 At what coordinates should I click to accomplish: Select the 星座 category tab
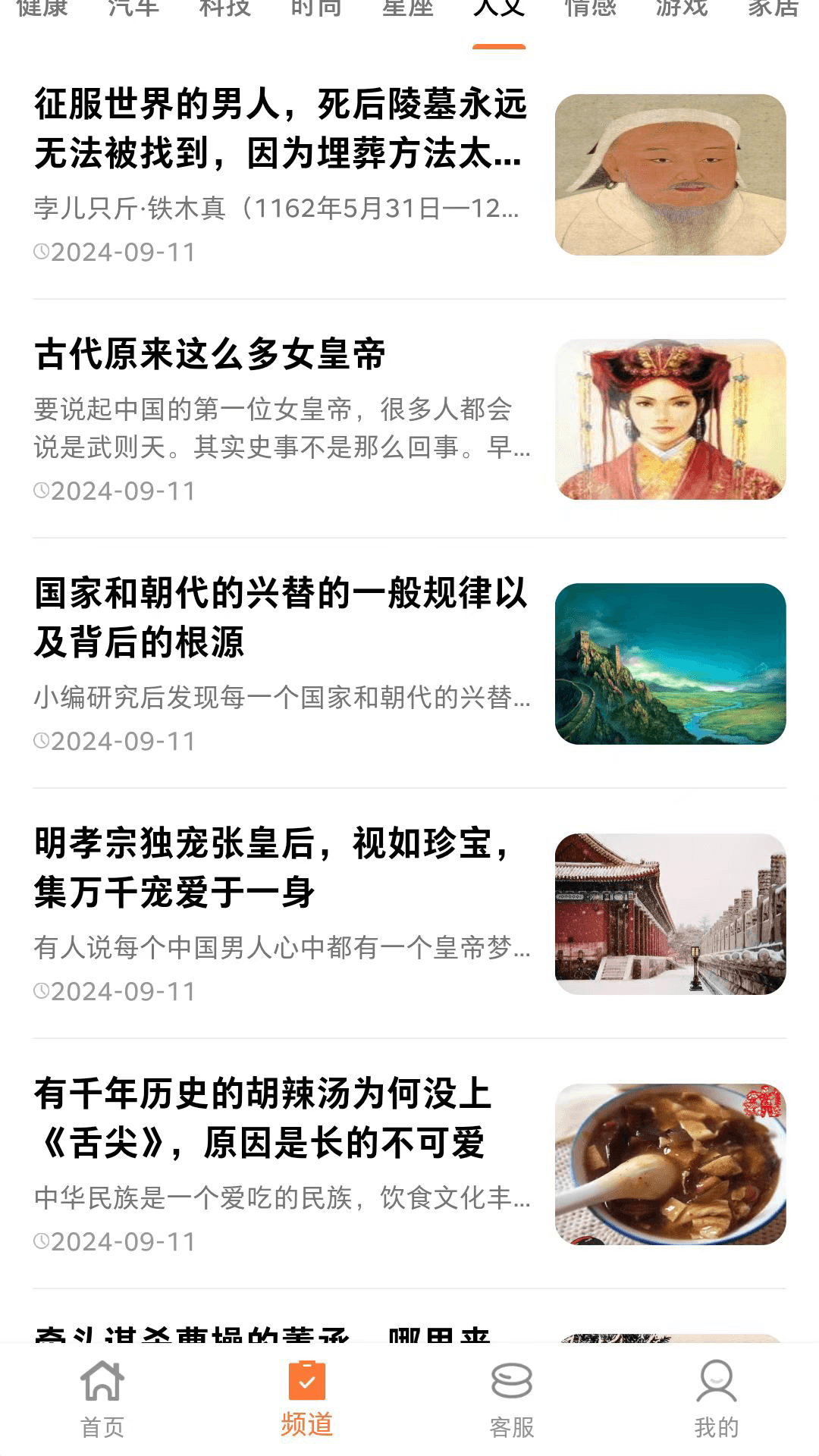(408, 9)
